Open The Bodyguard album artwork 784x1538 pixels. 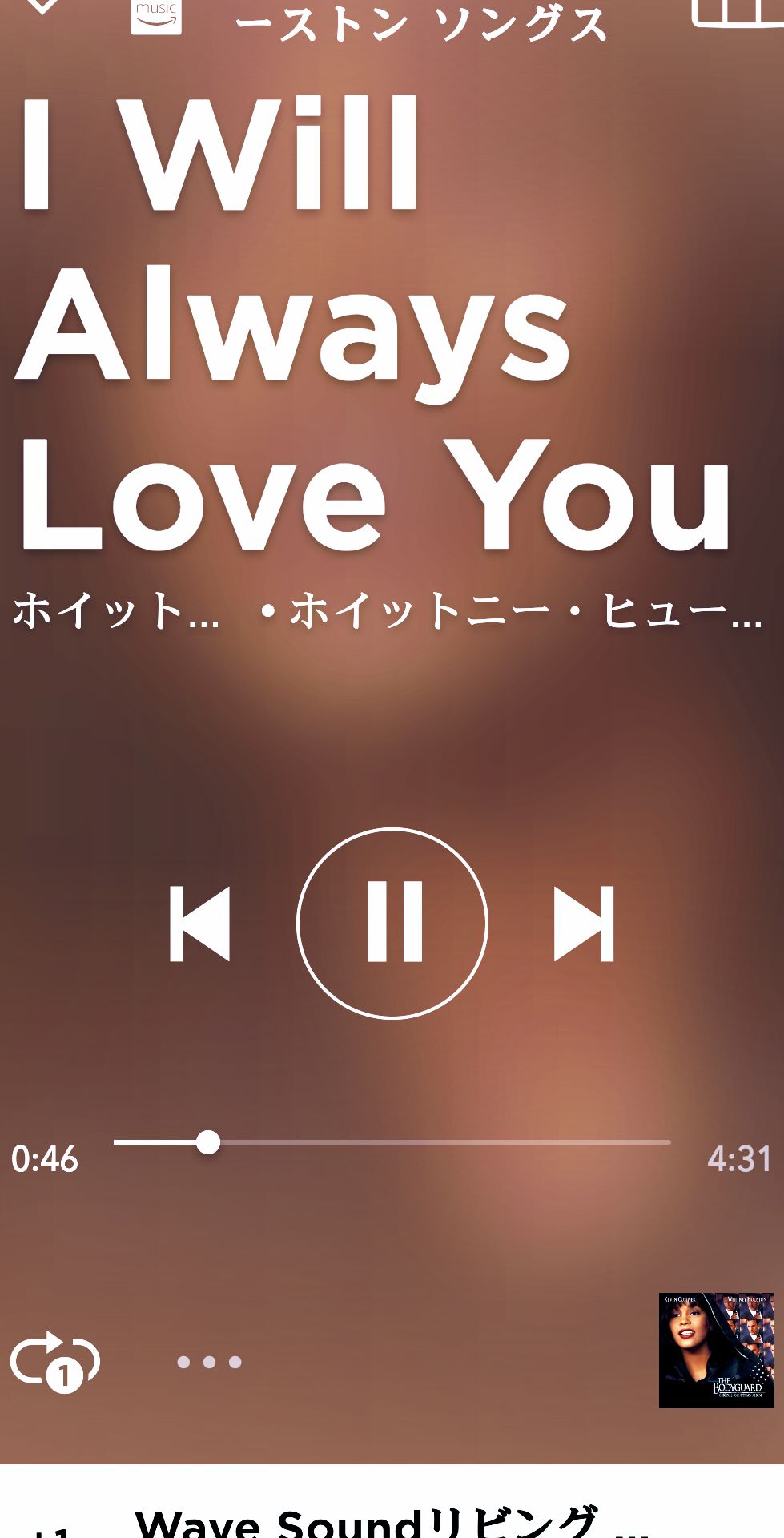(716, 1350)
